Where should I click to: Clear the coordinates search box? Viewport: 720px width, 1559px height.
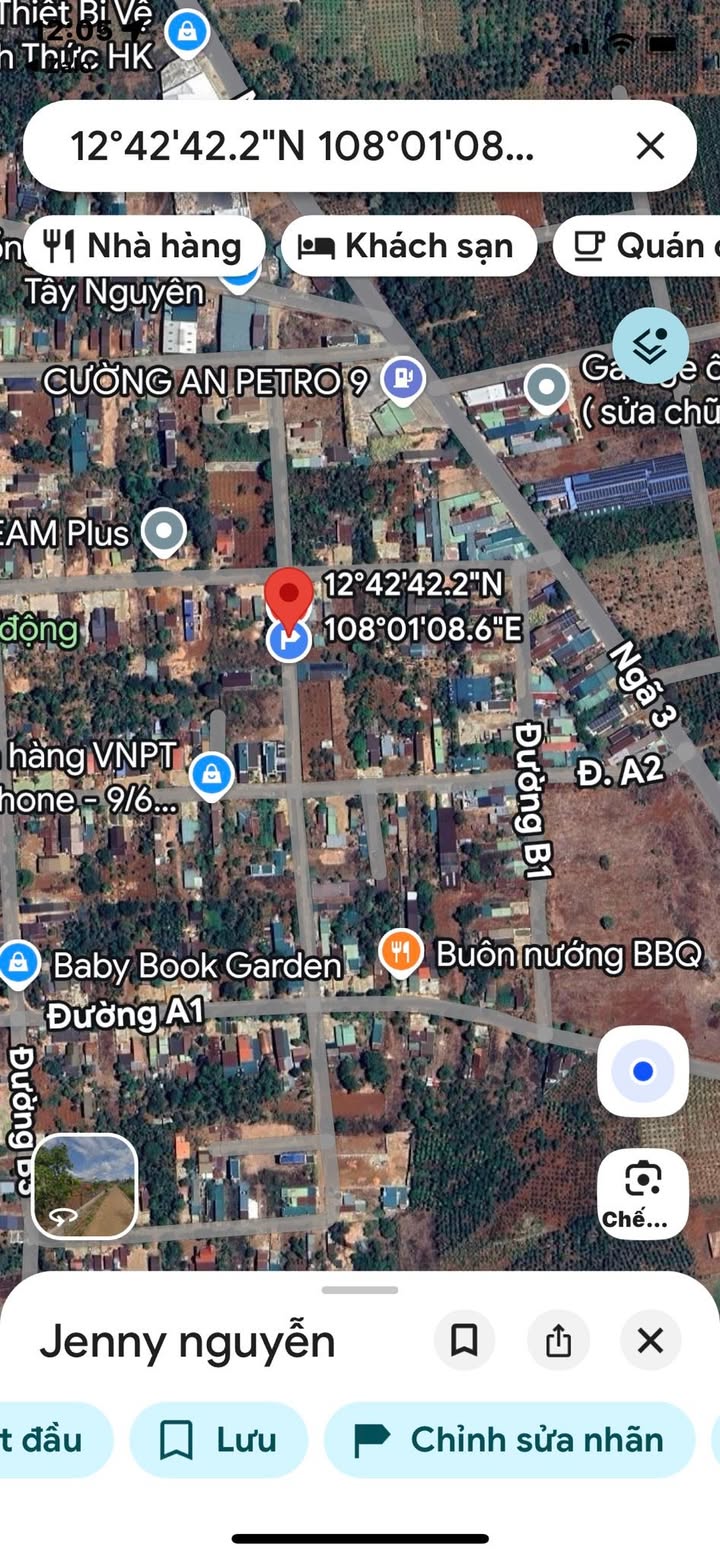[x=650, y=146]
